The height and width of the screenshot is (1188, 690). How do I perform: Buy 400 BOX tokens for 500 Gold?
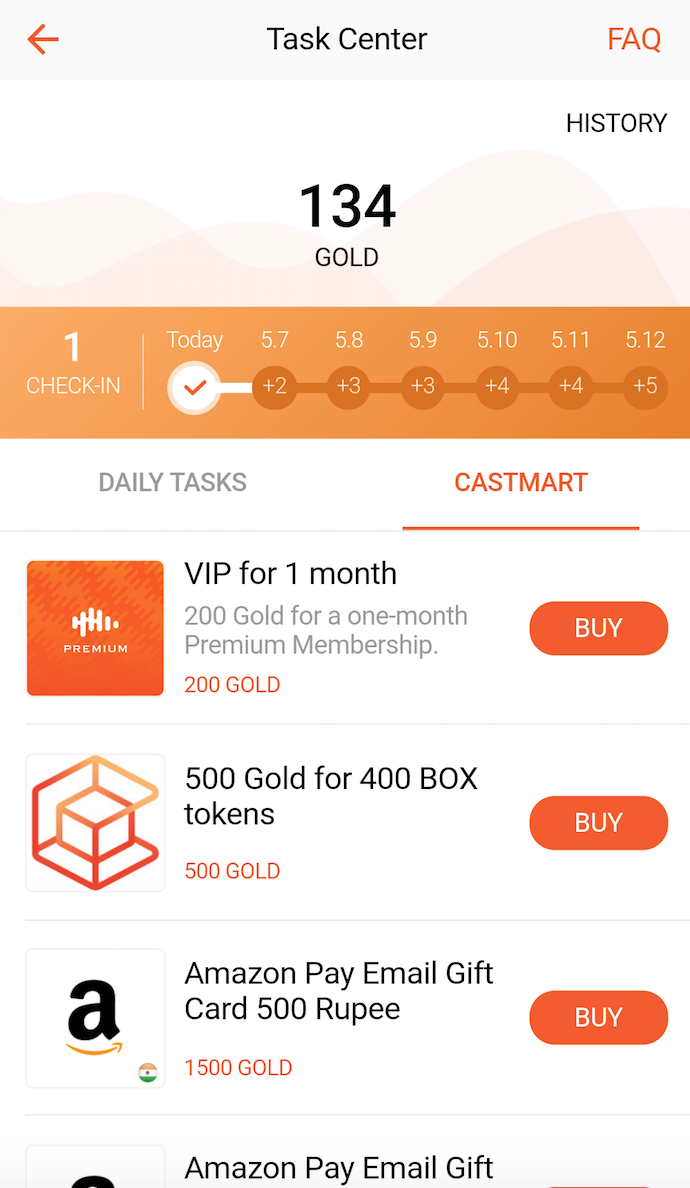598,822
